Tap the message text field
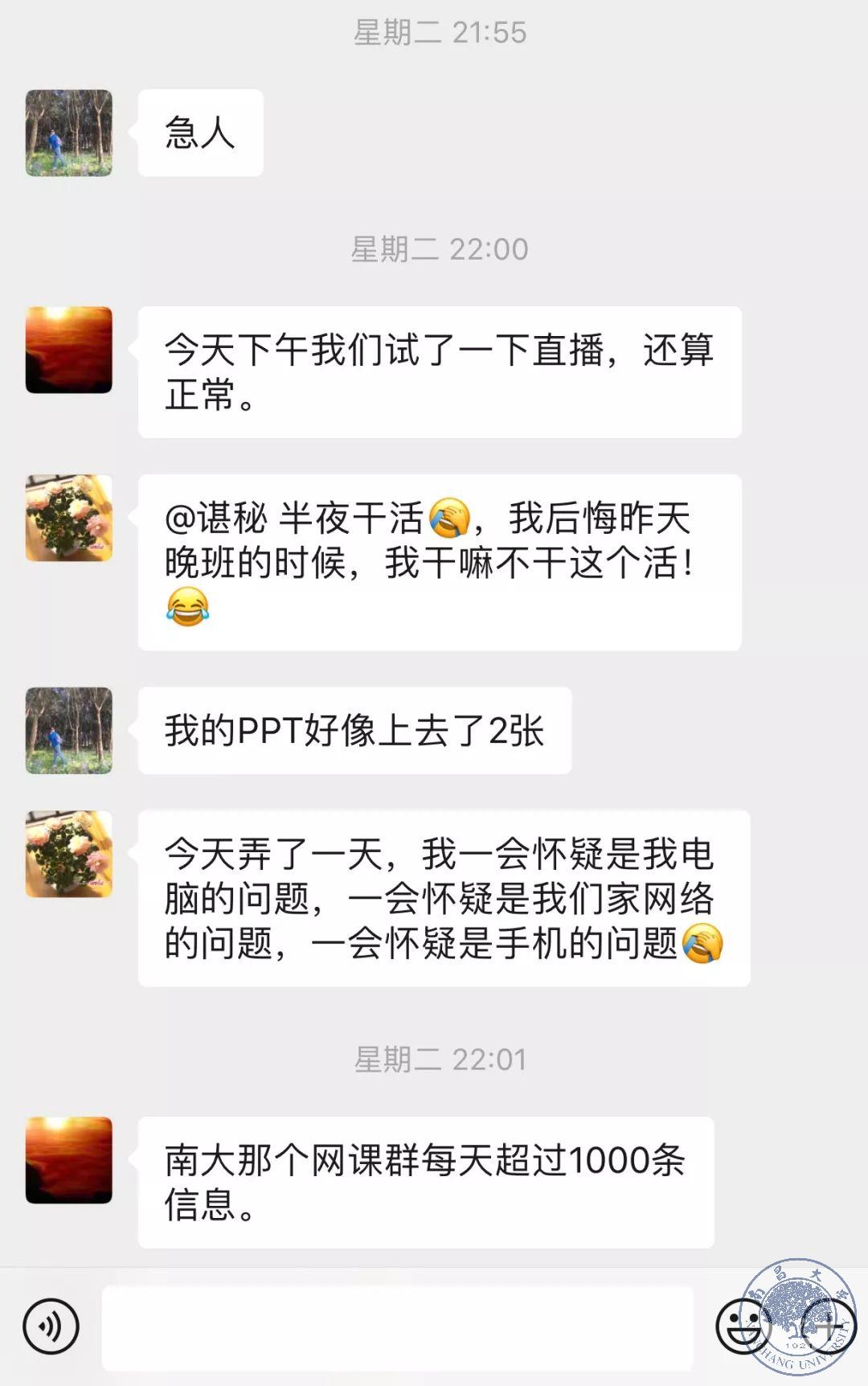Viewport: 868px width, 1386px height. pyautogui.click(x=397, y=1327)
